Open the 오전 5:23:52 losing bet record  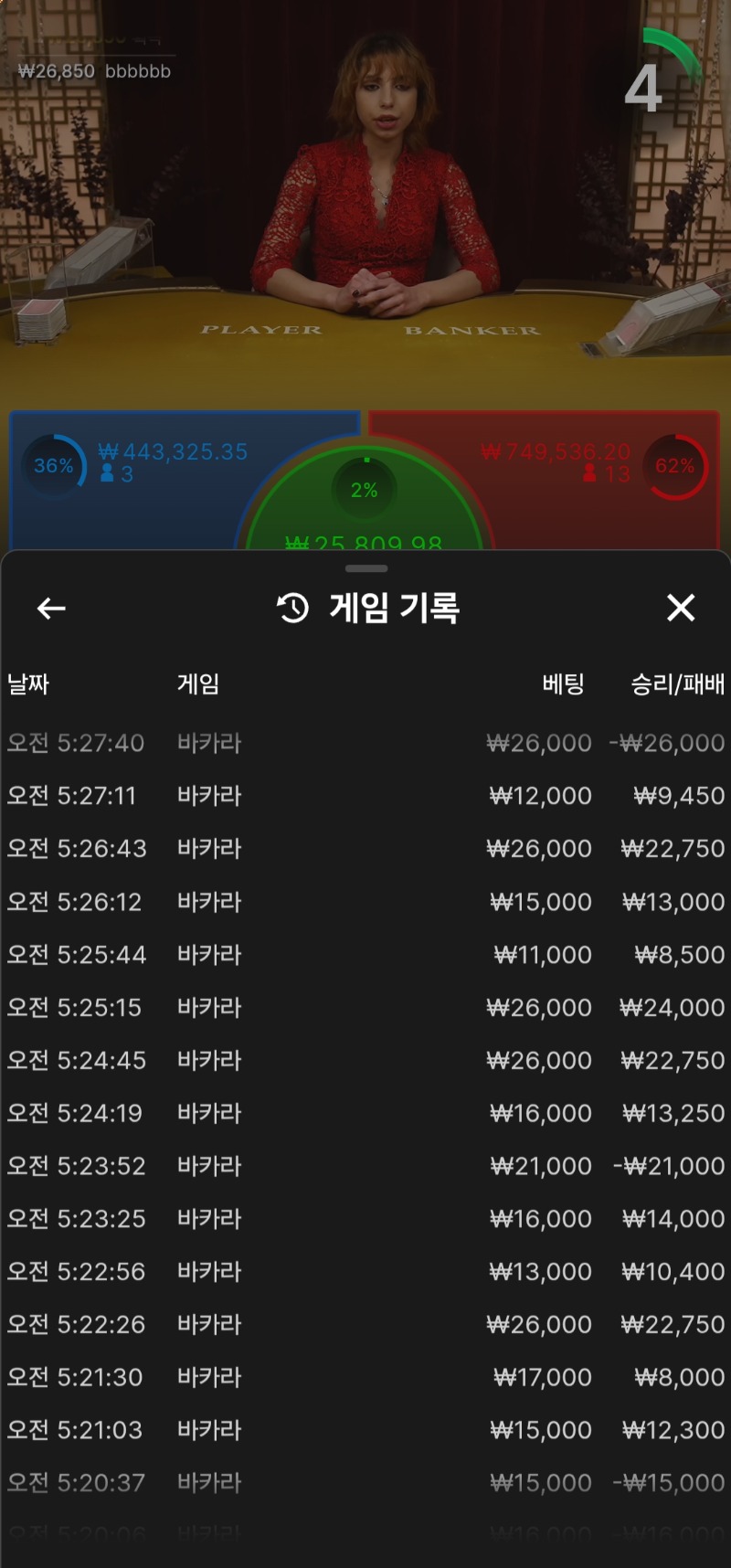[365, 1166]
